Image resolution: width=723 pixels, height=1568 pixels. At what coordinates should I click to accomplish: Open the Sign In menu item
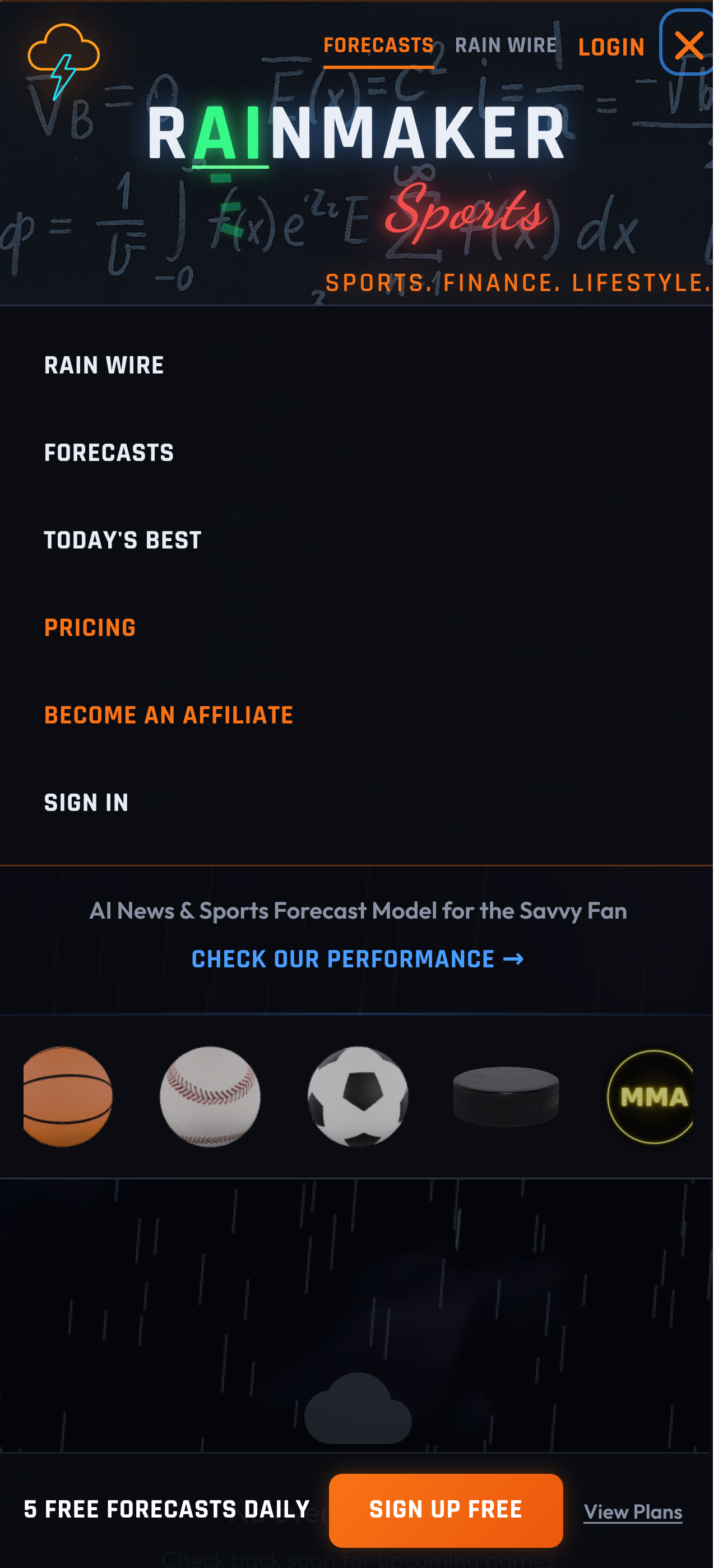[86, 804]
